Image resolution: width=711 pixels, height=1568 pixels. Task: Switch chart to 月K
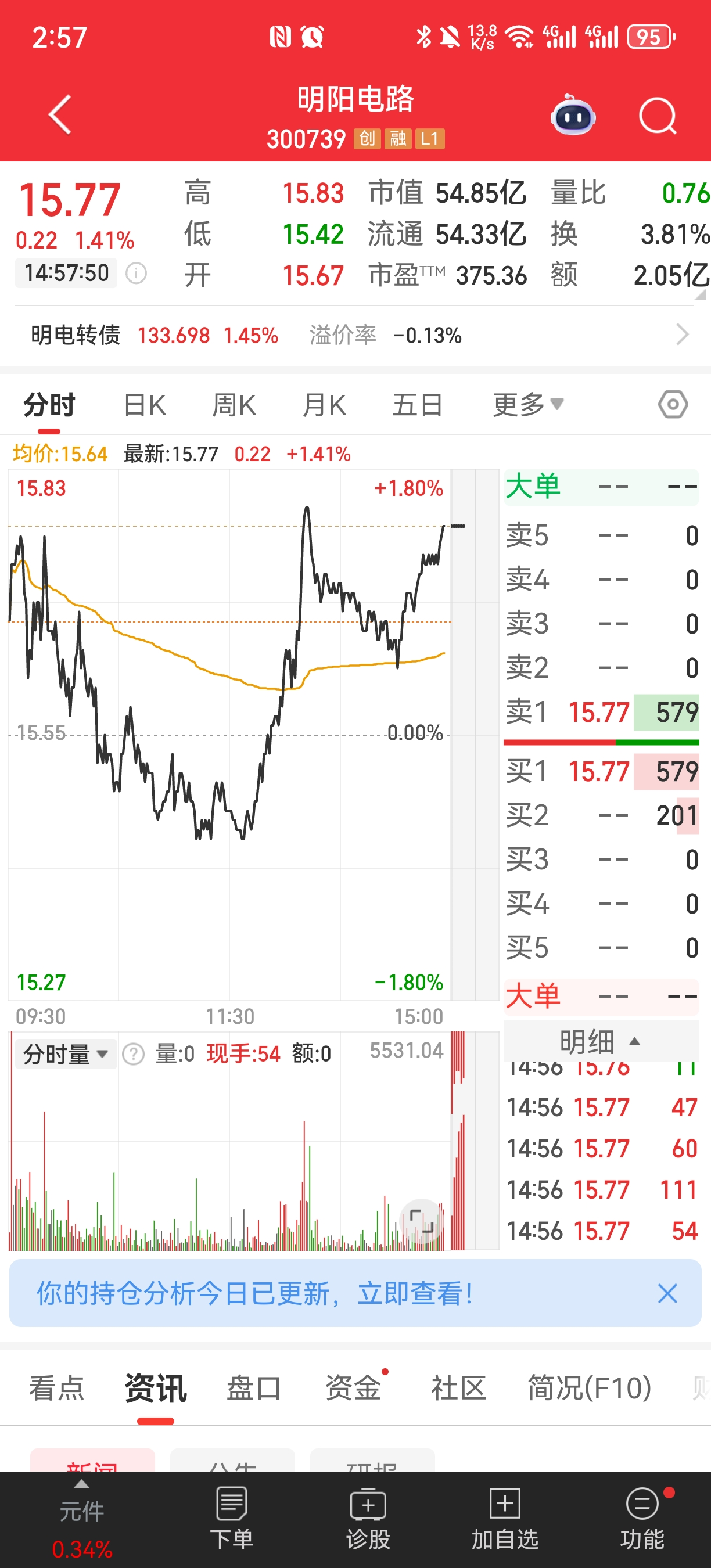(x=324, y=405)
